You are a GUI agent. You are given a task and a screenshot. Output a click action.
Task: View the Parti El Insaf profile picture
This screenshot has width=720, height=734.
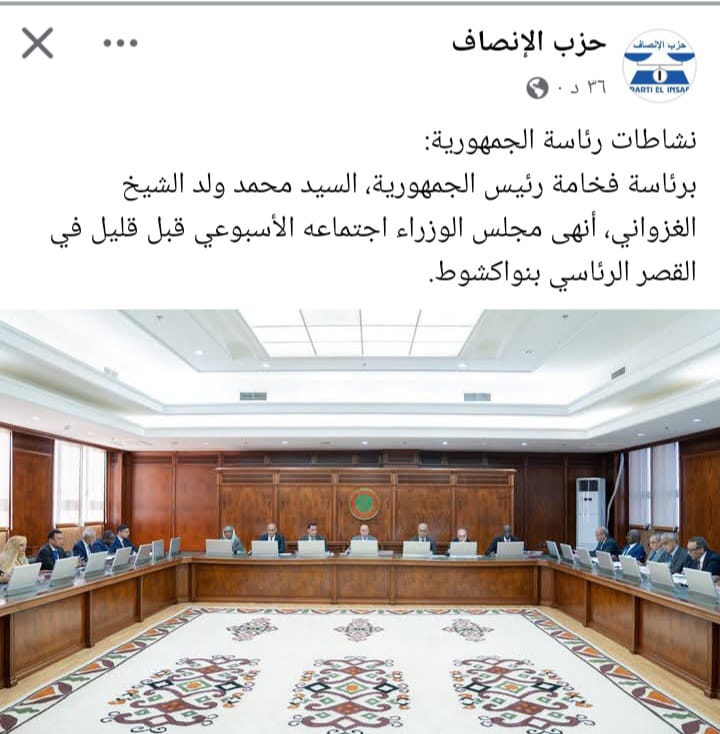tap(659, 65)
